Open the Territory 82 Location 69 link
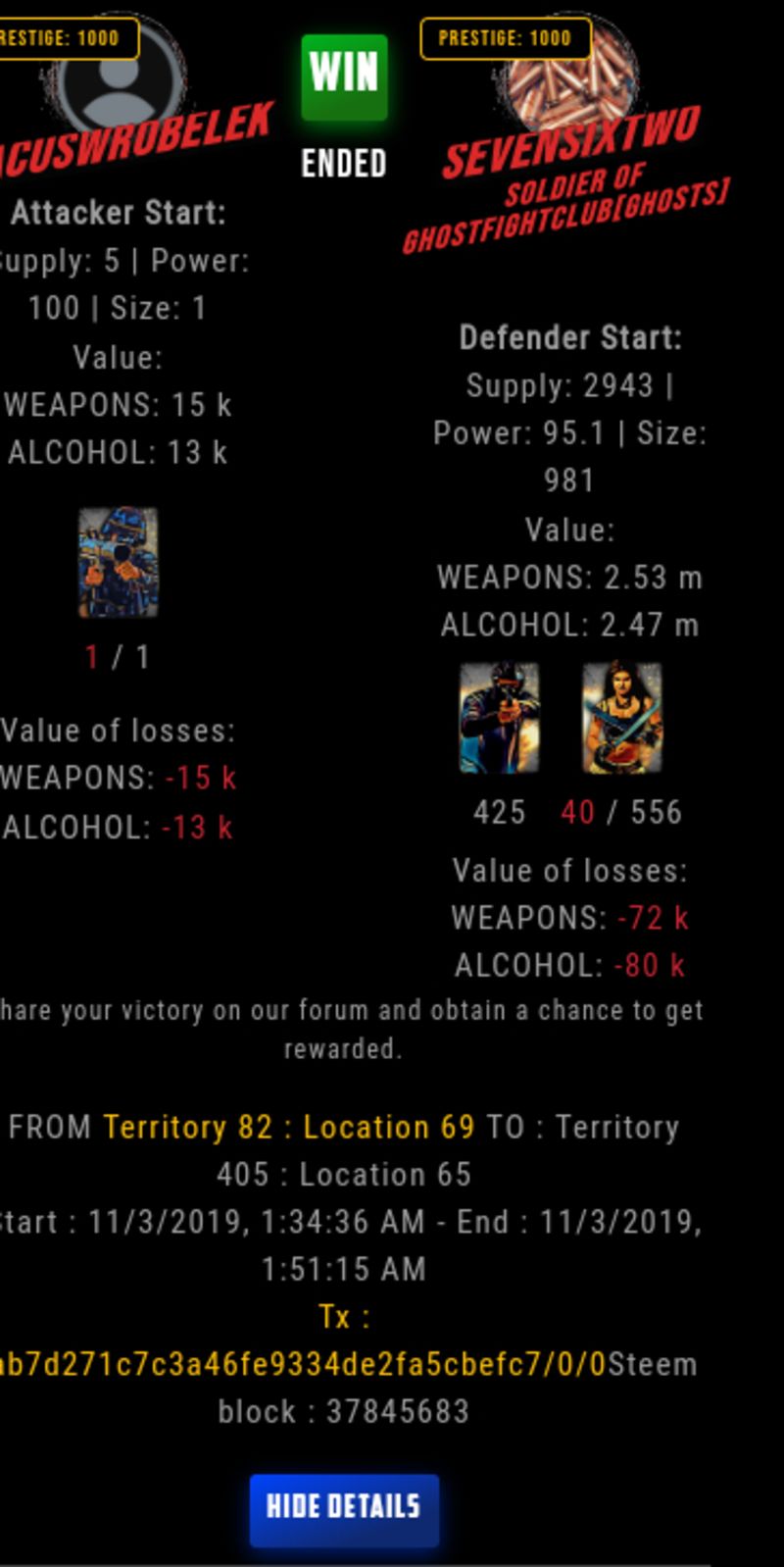This screenshot has height=1567, width=784. pos(289,1127)
